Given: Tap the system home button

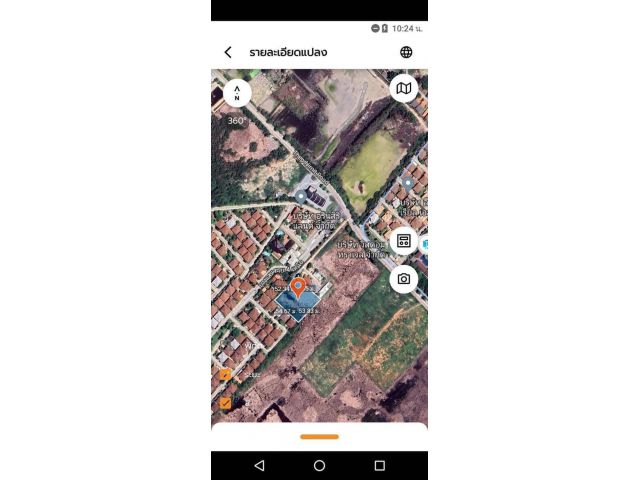Looking at the screenshot, I should tap(319, 465).
